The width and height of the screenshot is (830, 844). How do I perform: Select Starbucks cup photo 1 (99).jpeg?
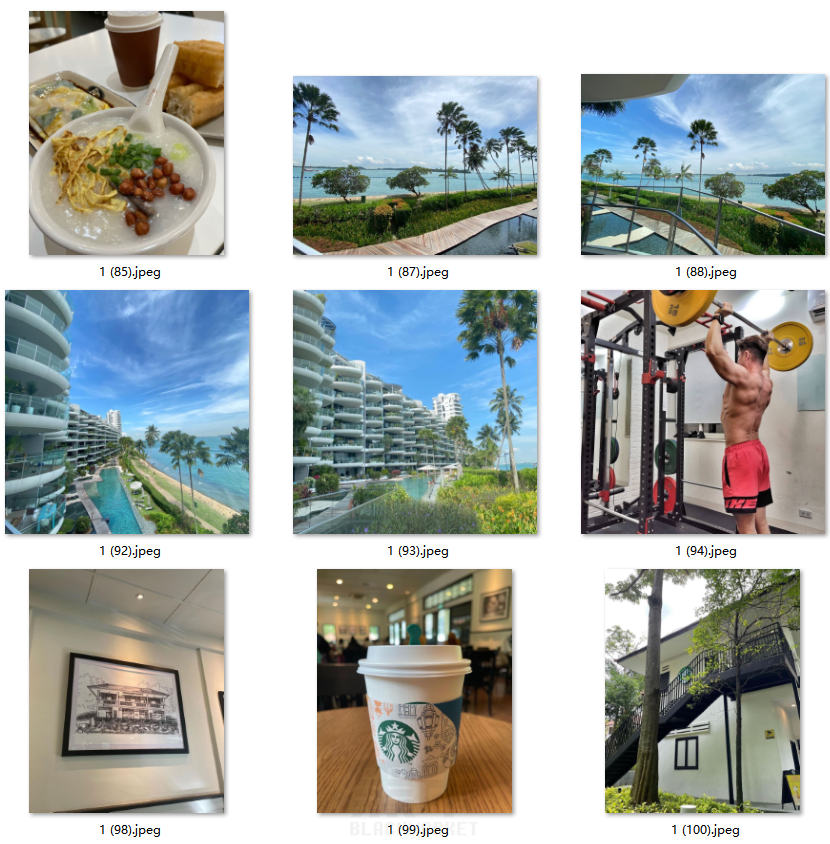point(414,690)
